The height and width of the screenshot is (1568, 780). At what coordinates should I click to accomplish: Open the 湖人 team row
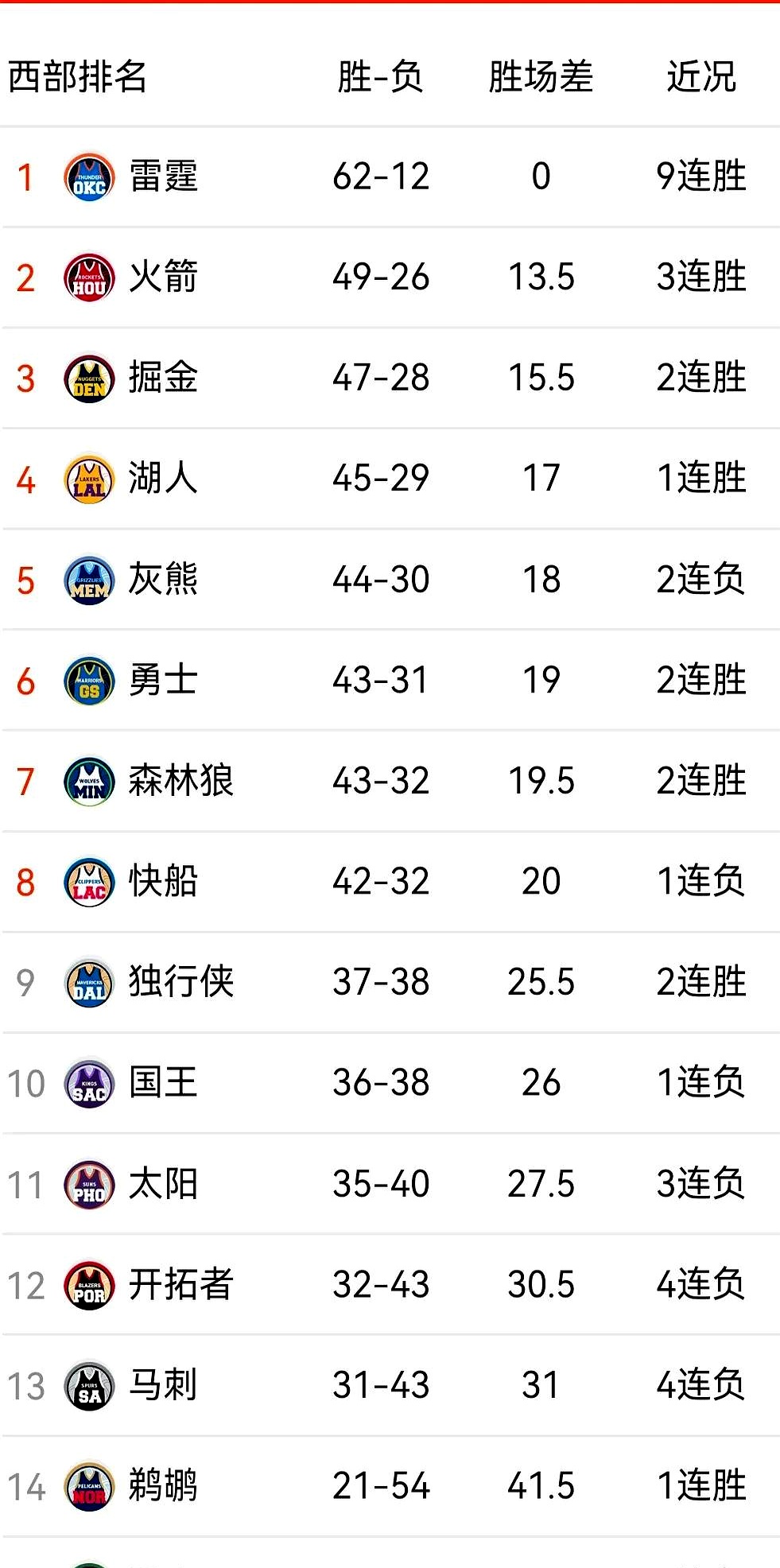[x=164, y=479]
